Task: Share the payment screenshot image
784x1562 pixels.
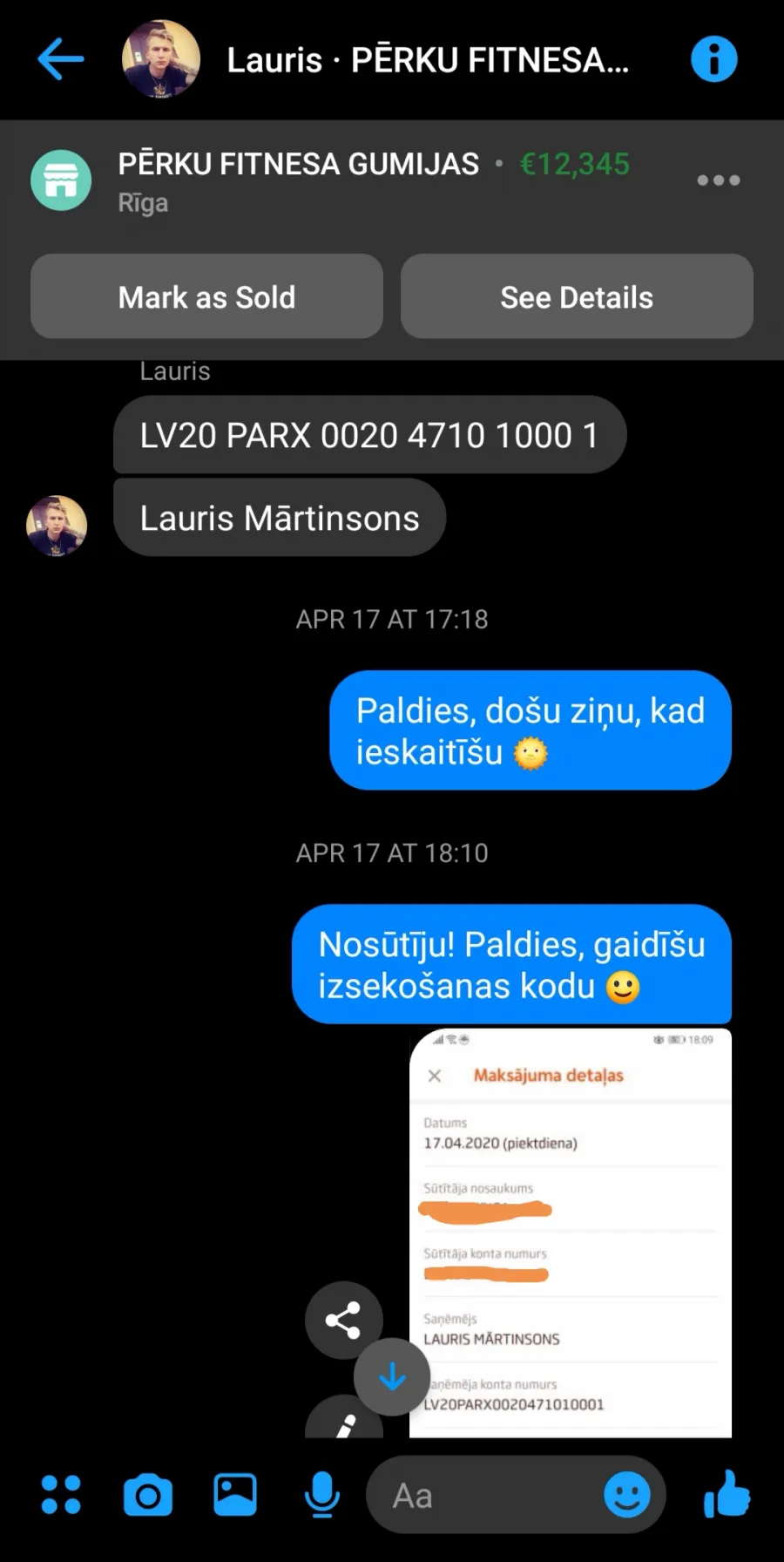Action: pyautogui.click(x=343, y=1320)
